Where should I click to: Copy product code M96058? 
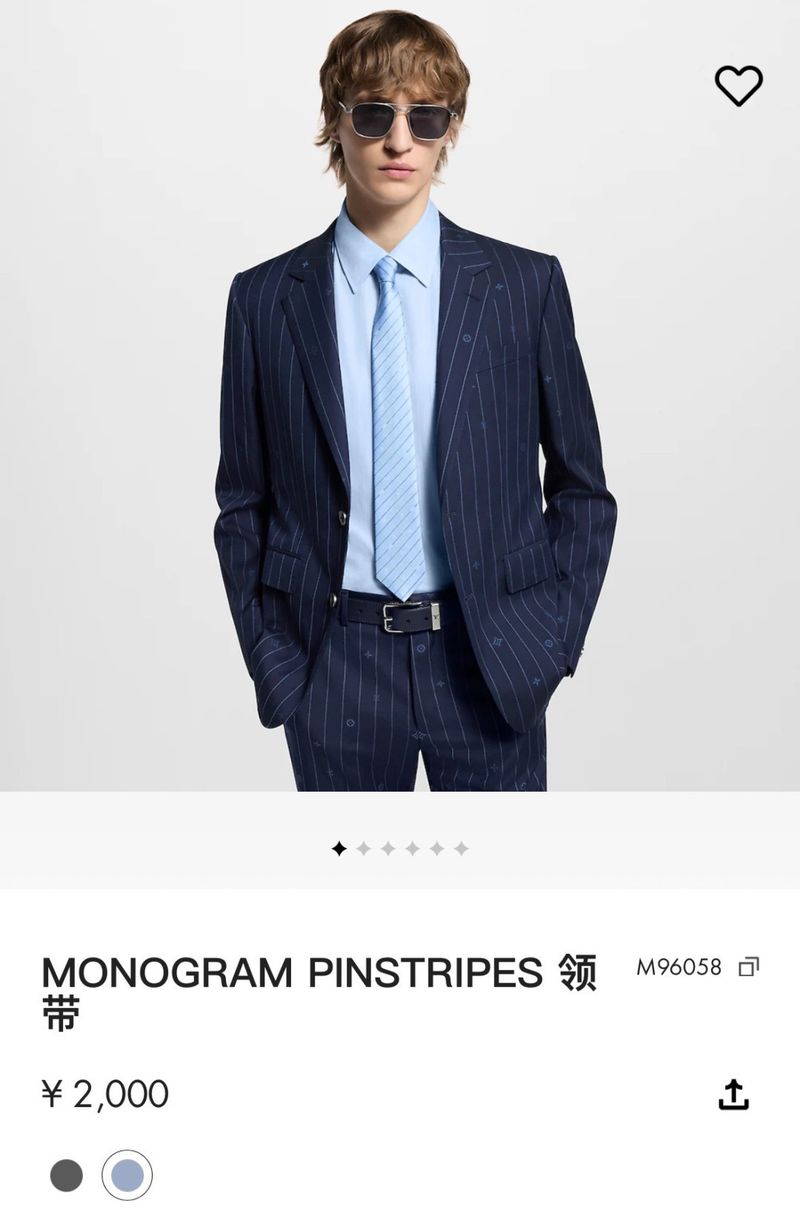[x=748, y=967]
